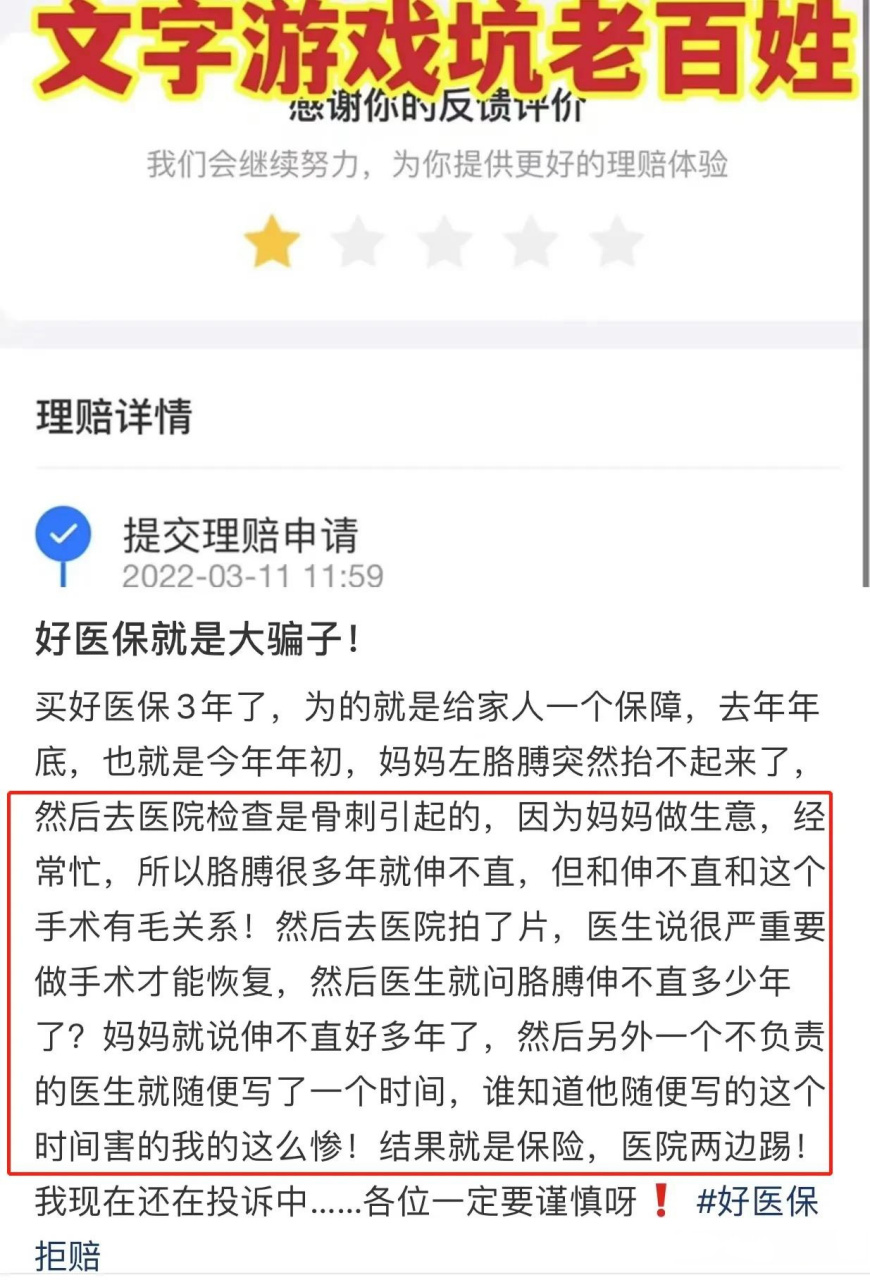Viewport: 870px width, 1280px height.
Task: Click the fifth star for highest rating
Action: (x=613, y=240)
